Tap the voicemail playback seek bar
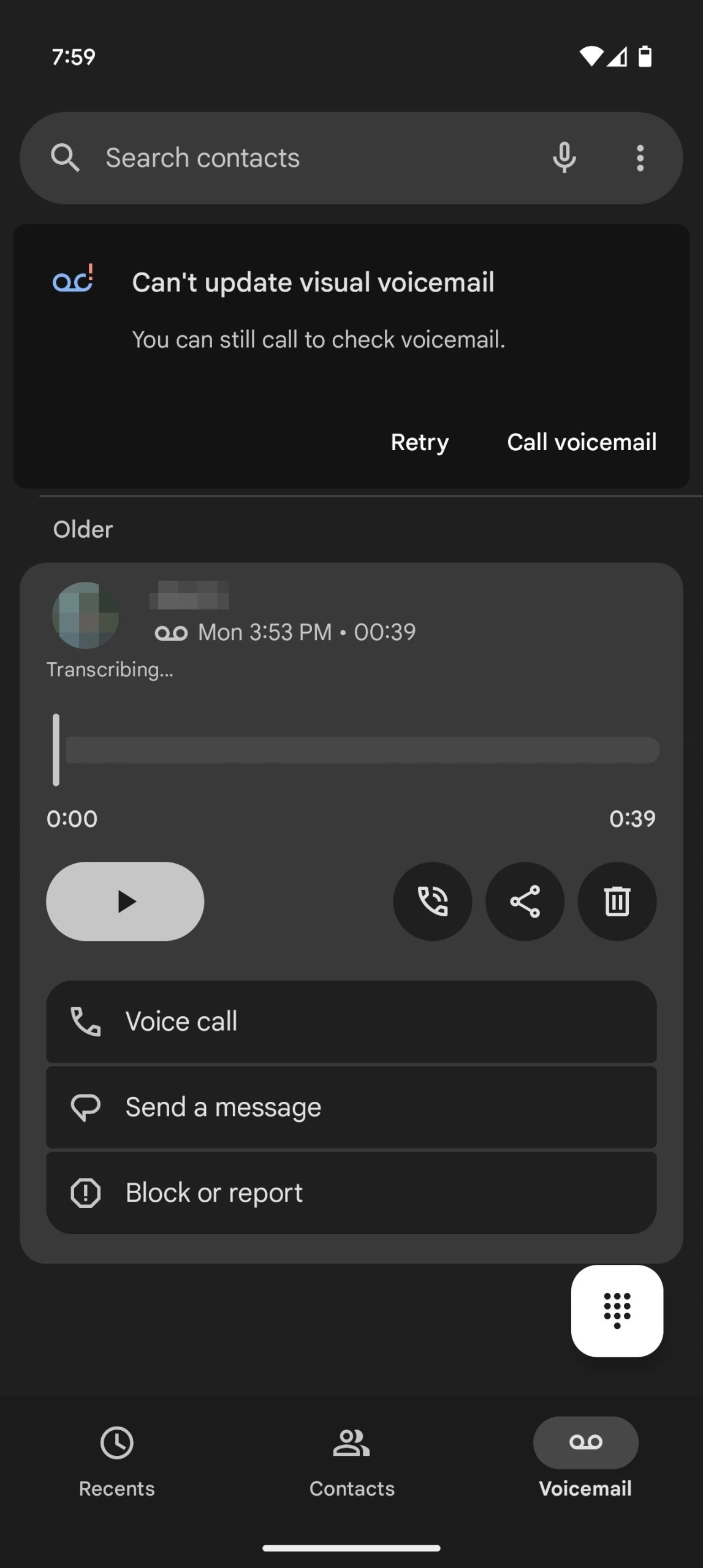The width and height of the screenshot is (703, 1568). [362, 750]
